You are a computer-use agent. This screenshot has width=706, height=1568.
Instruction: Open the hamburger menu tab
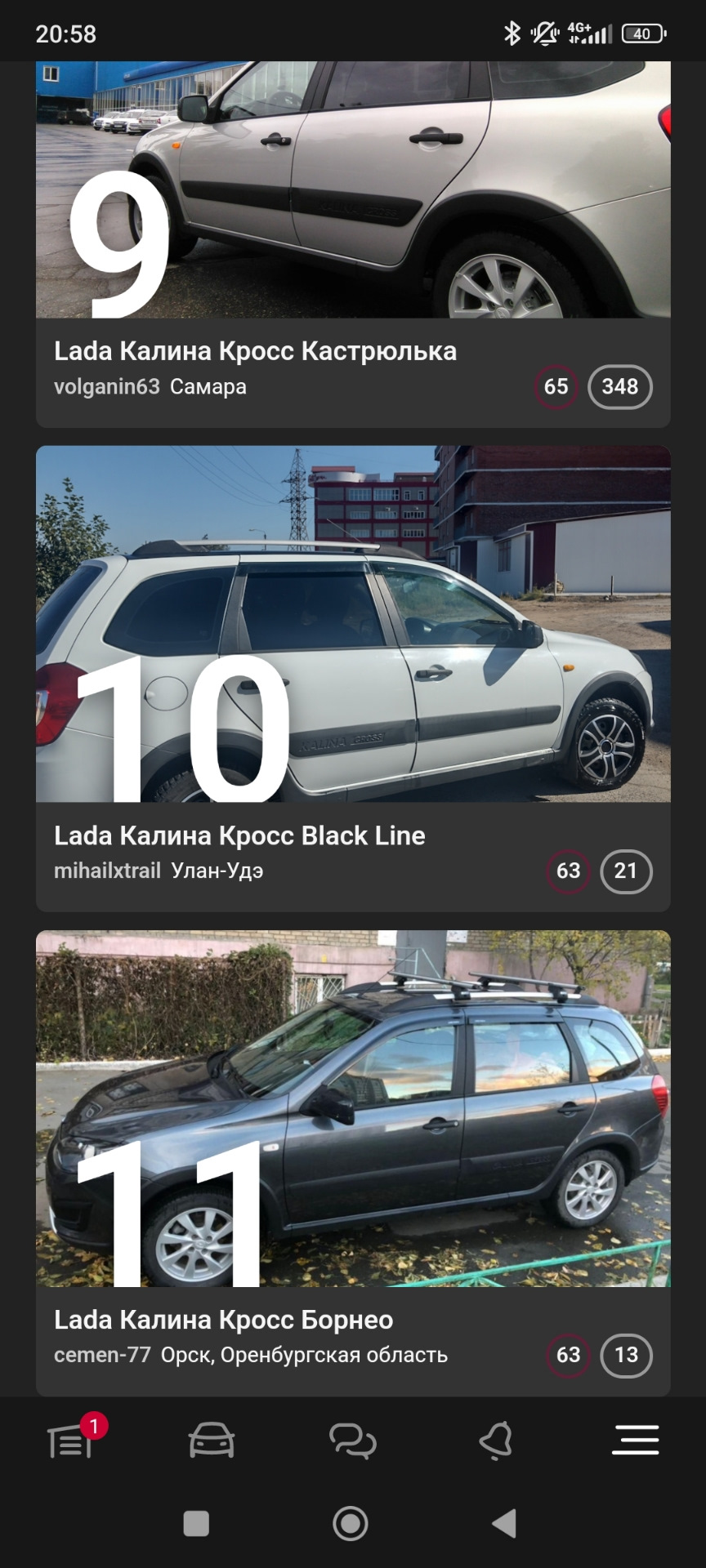(x=635, y=1441)
